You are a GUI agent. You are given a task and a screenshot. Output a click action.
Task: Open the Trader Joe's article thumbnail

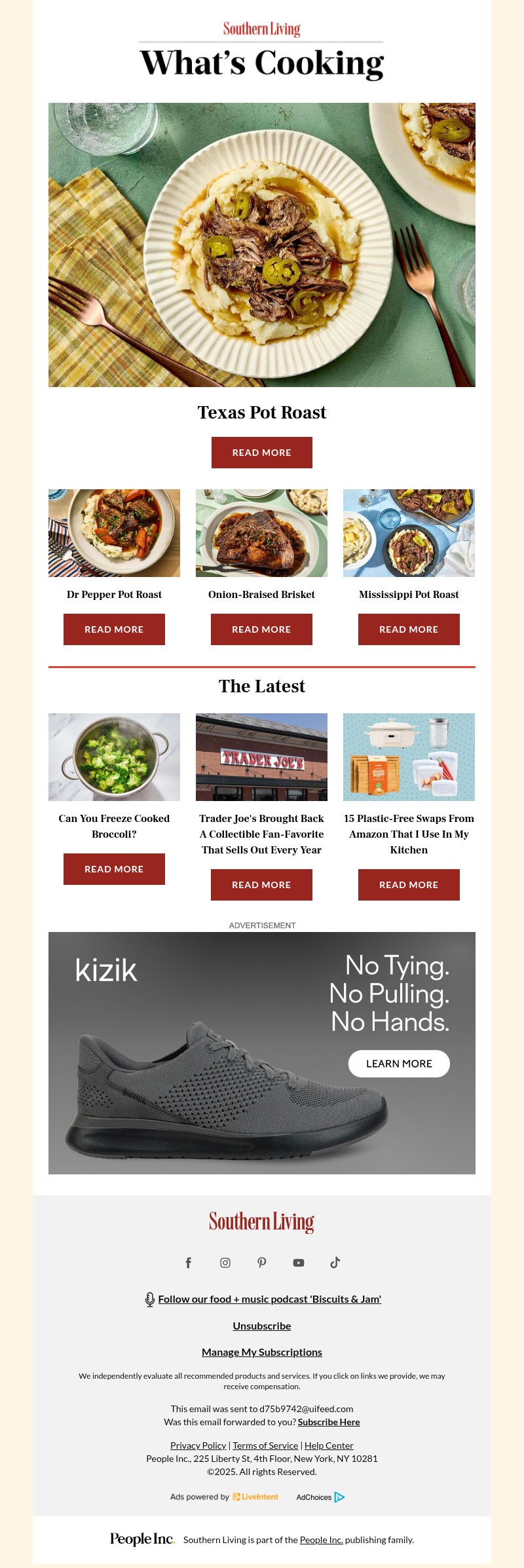tap(261, 756)
